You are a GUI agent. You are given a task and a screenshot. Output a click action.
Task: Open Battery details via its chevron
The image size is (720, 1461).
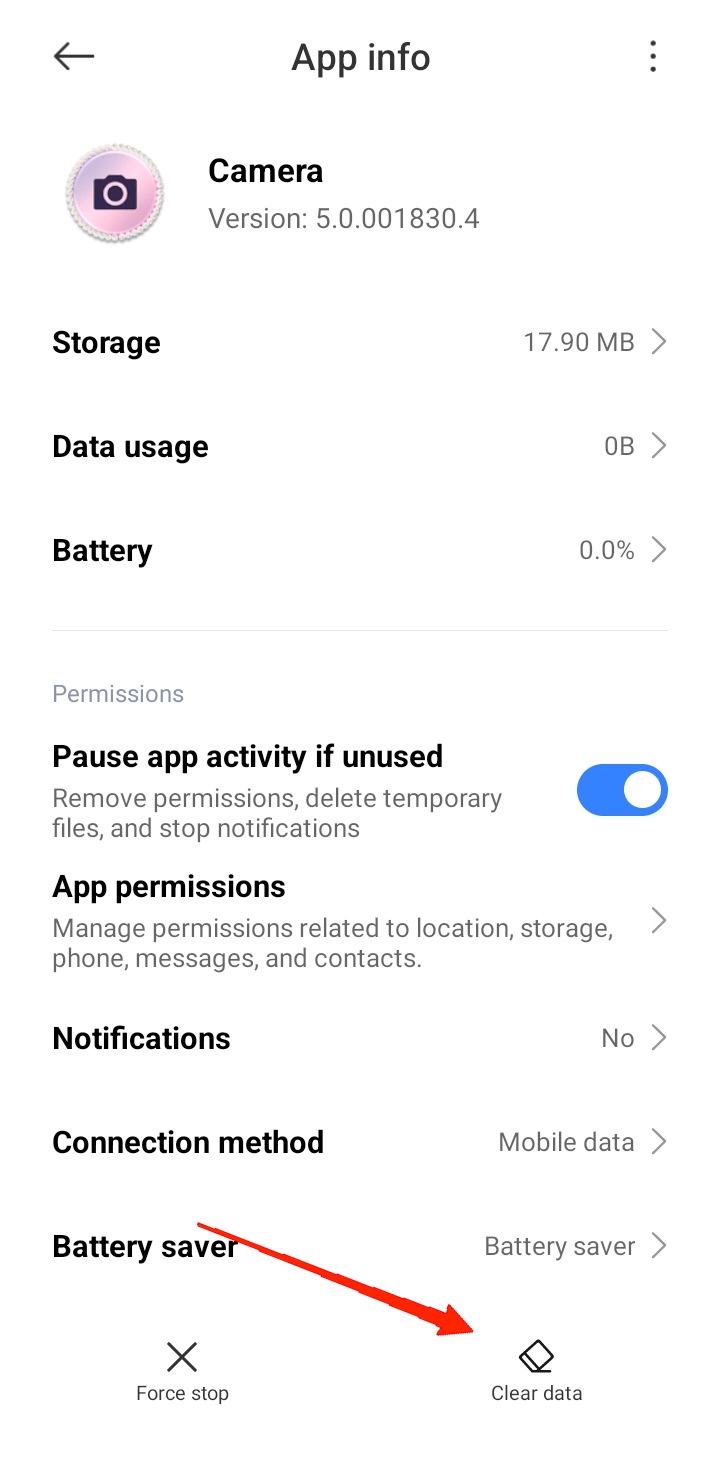pyautogui.click(x=659, y=549)
